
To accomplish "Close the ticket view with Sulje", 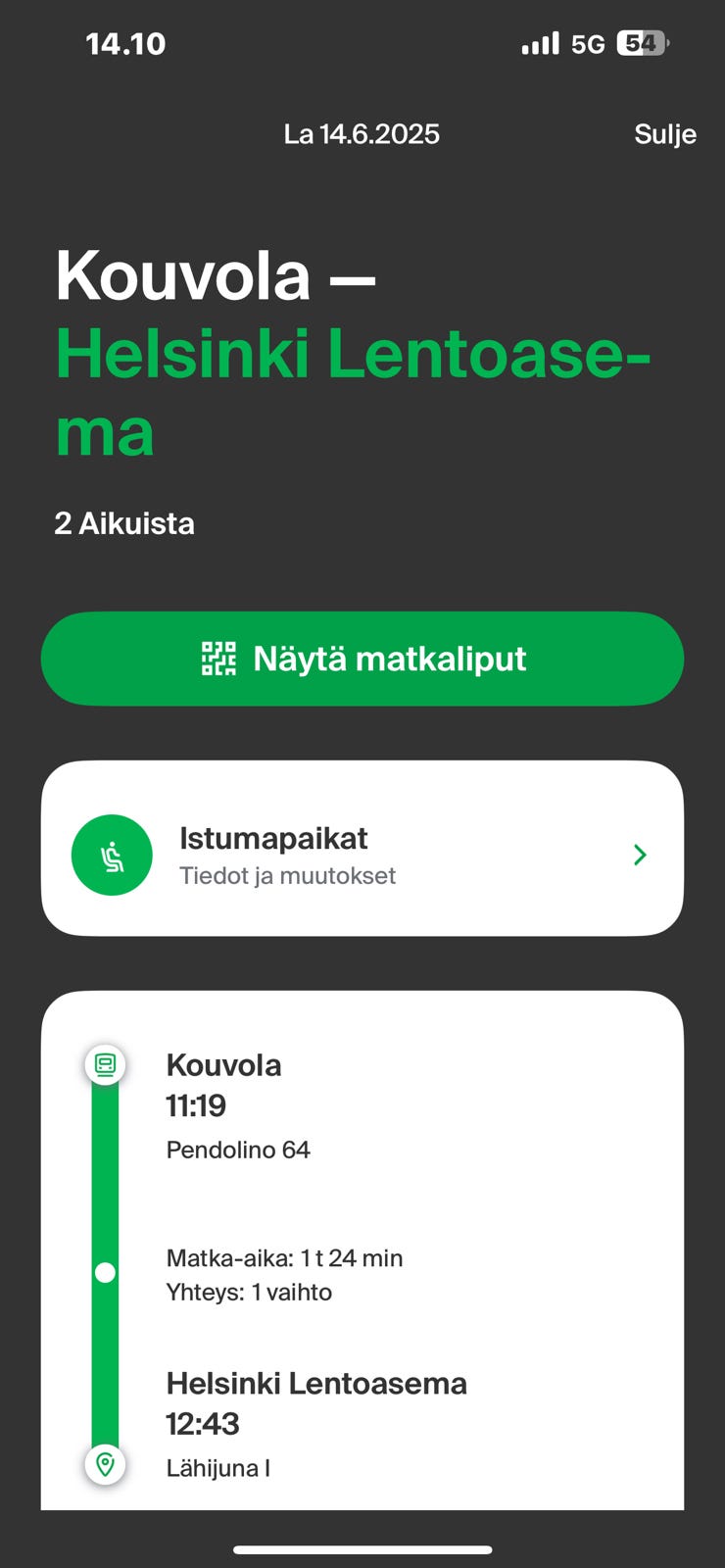I will (665, 134).
